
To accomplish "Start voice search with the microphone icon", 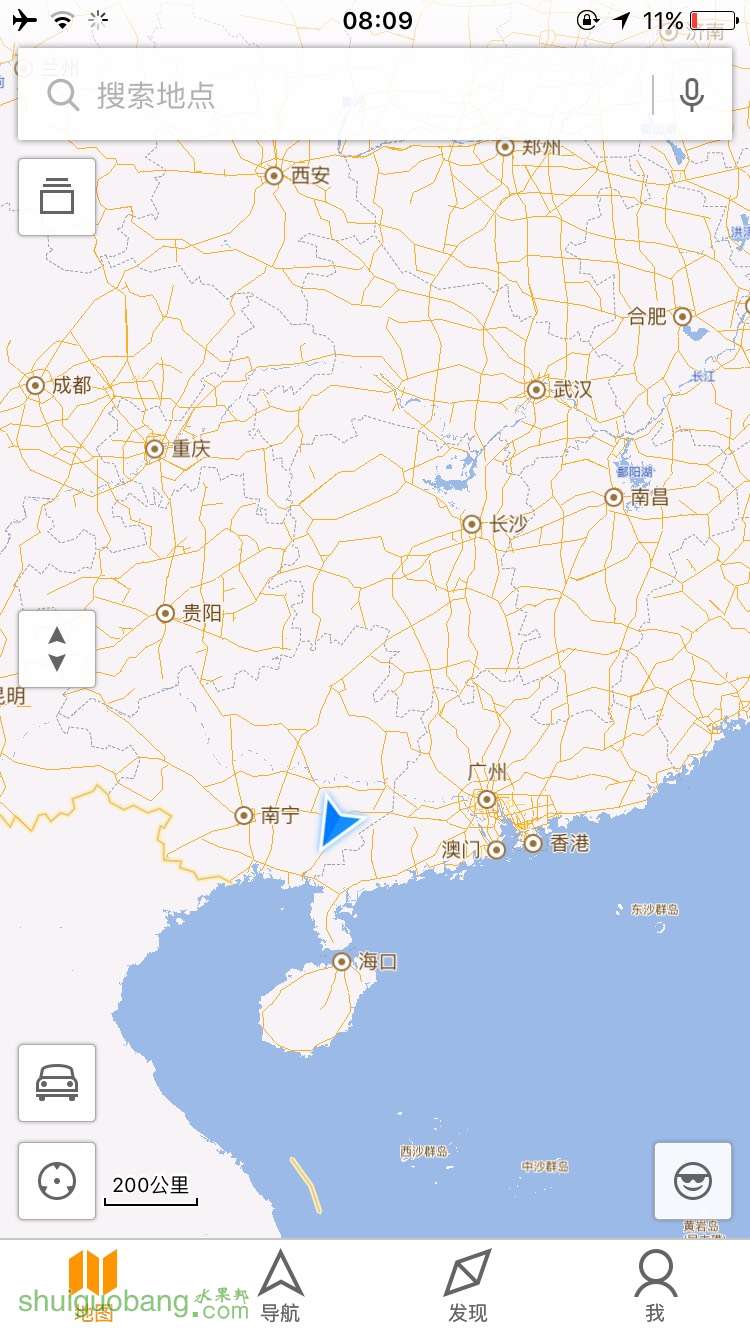I will [x=691, y=95].
